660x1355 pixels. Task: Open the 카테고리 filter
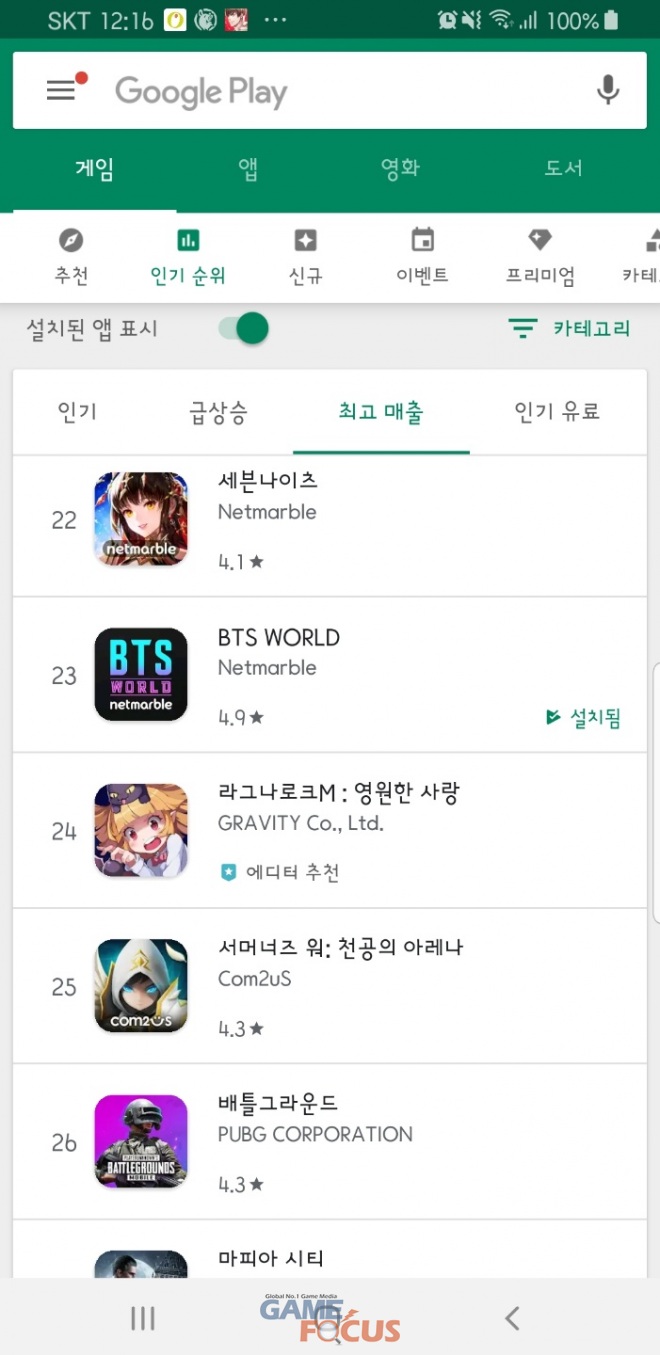point(570,329)
